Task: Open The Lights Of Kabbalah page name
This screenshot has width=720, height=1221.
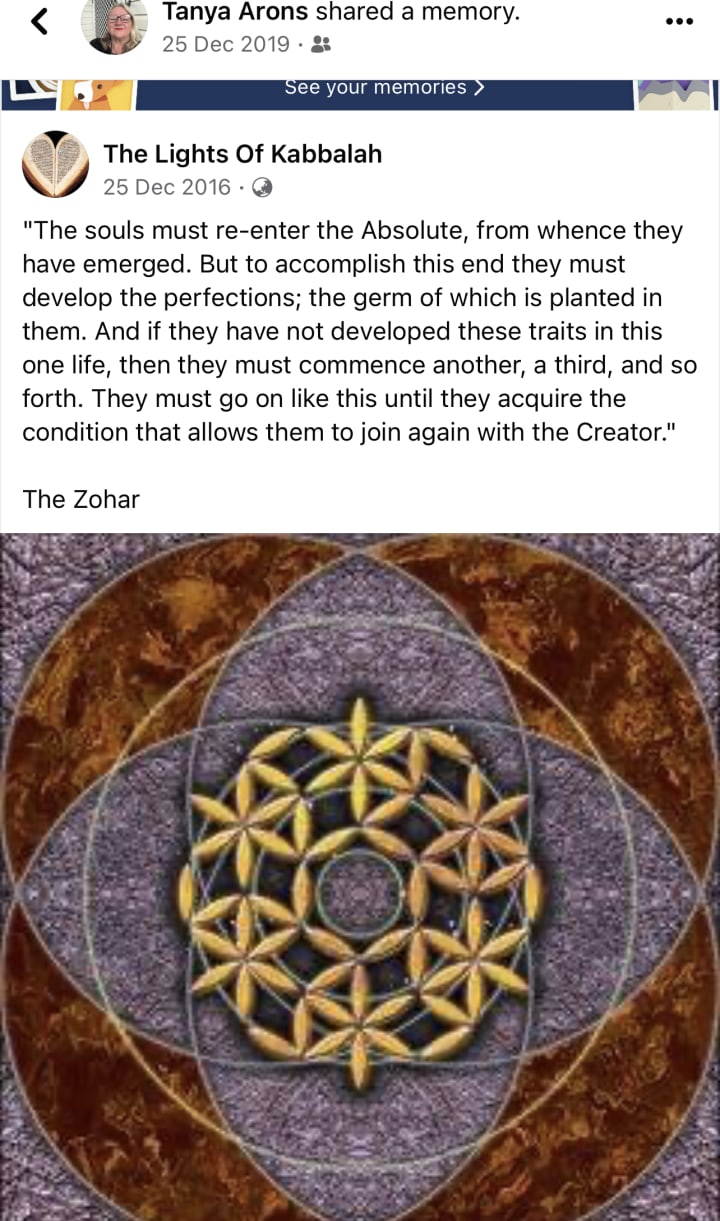Action: (242, 154)
